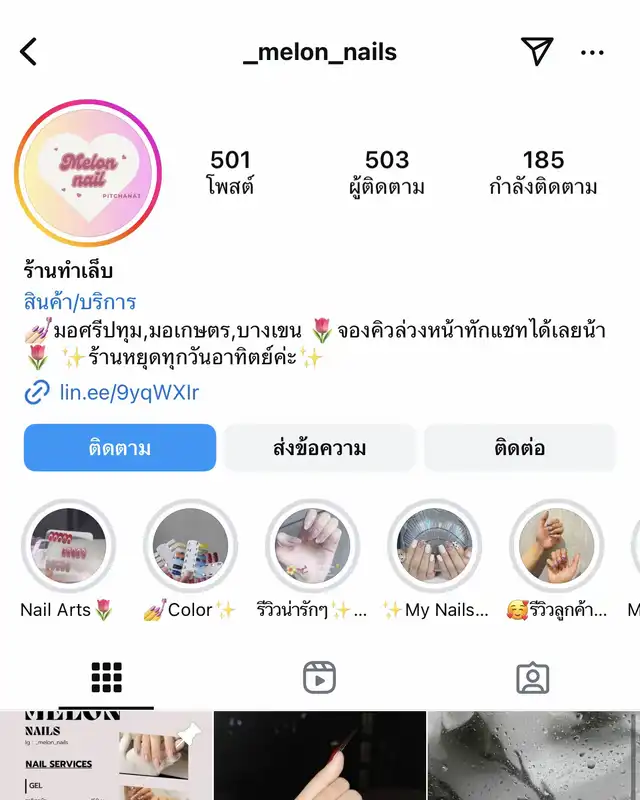View the Melon nail profile picture story
The width and height of the screenshot is (640, 800).
(88, 173)
